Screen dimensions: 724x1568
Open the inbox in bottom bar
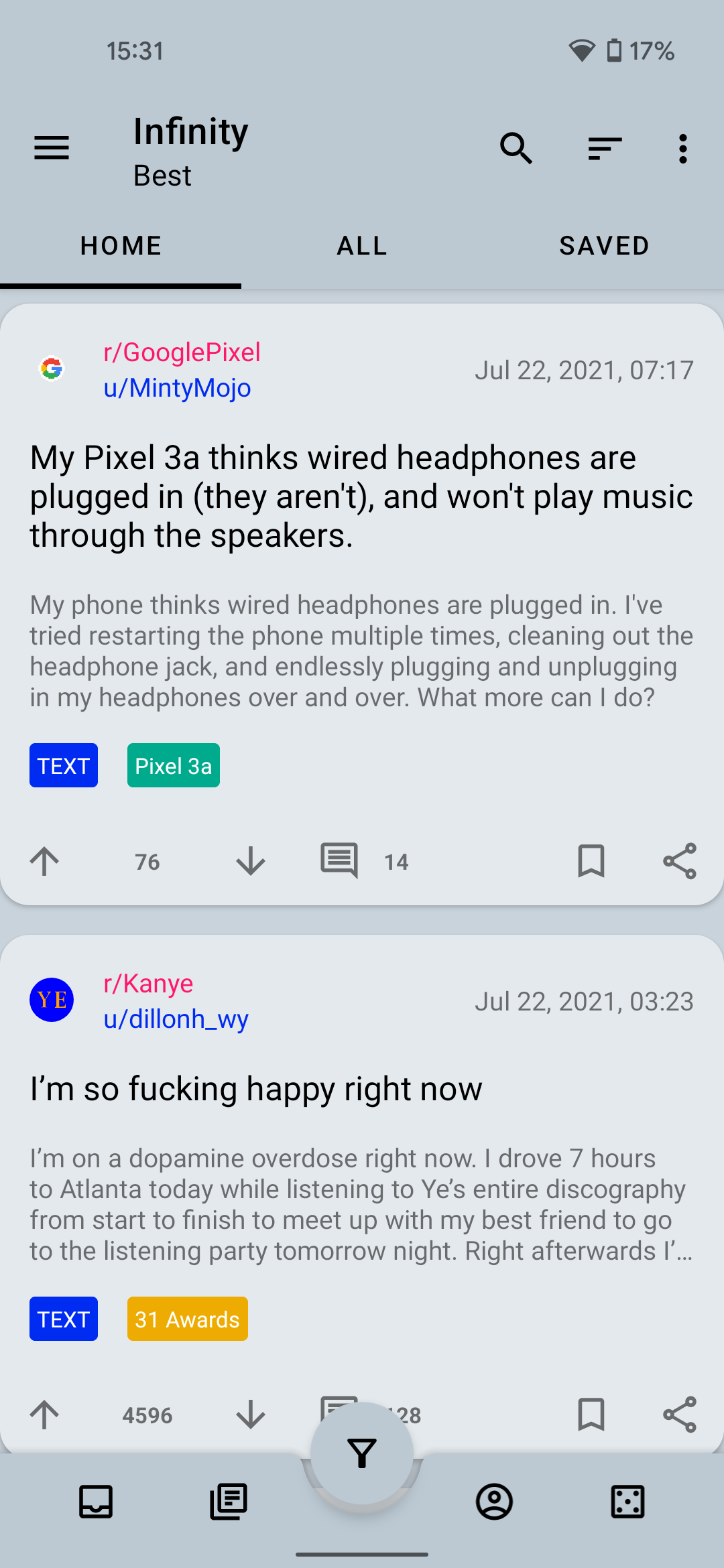(x=96, y=1501)
